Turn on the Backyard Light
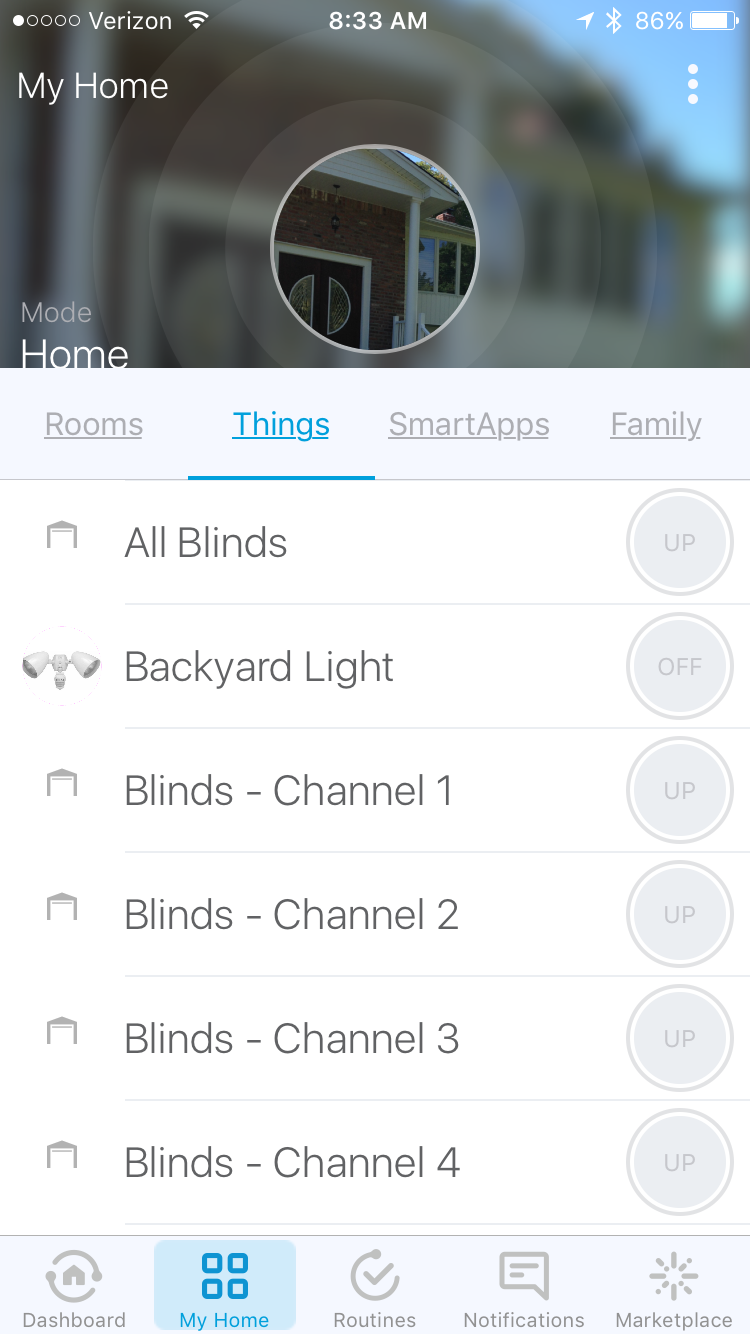 [x=679, y=667]
